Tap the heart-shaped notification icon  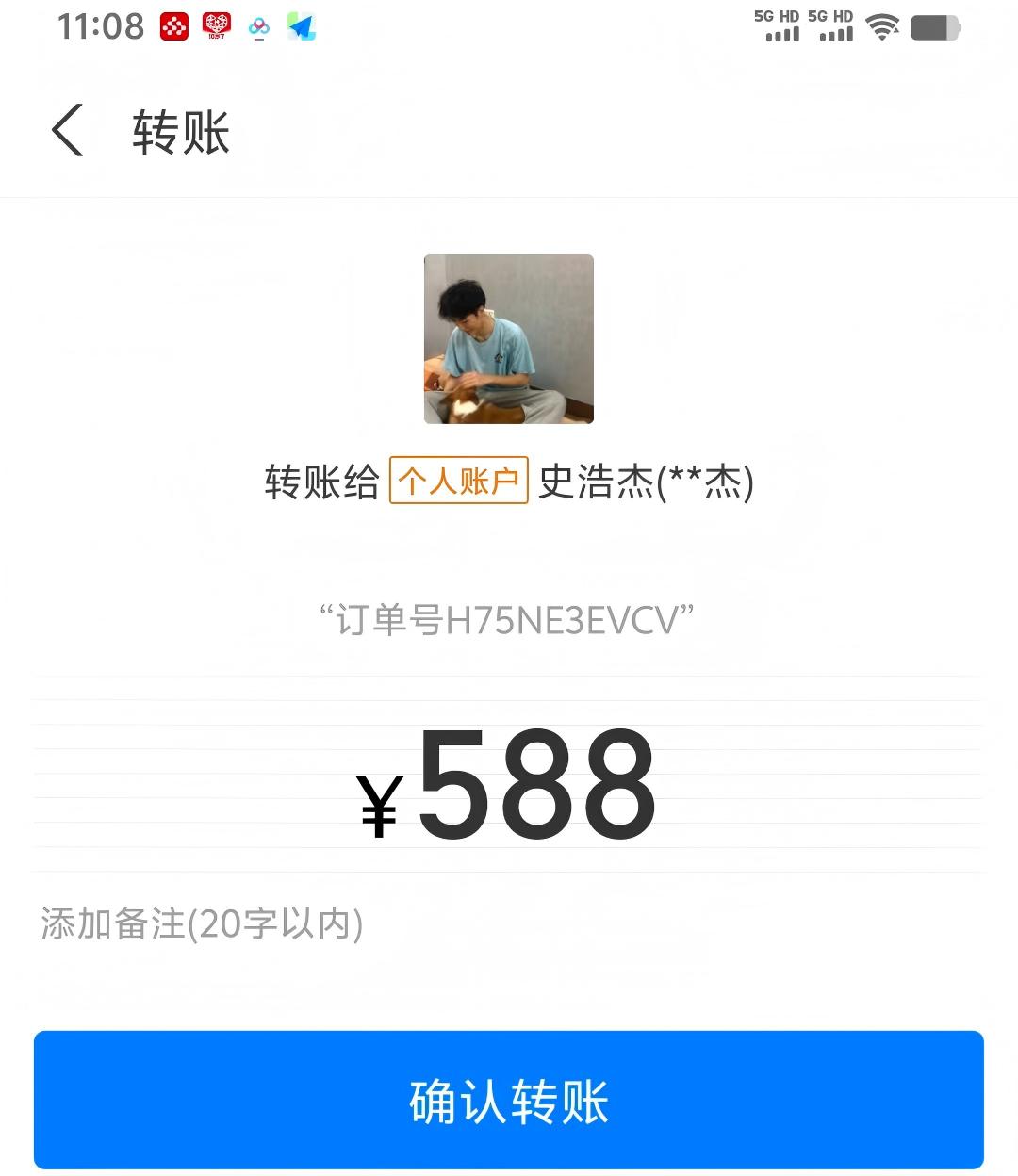click(216, 25)
